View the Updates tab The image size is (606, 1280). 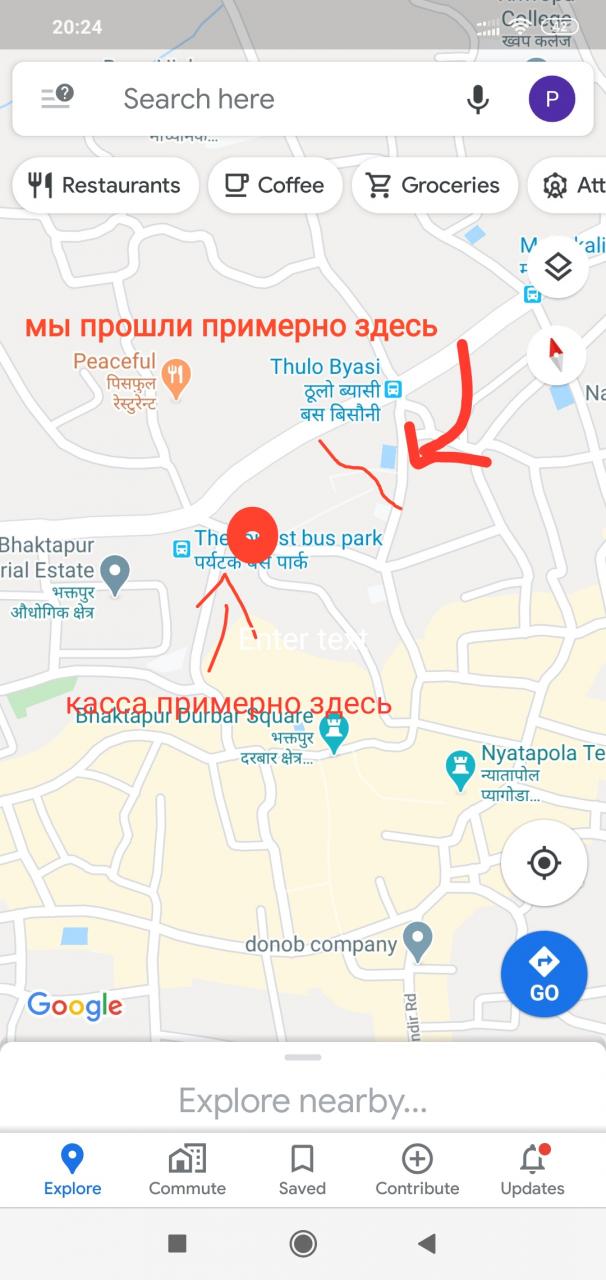click(532, 1170)
